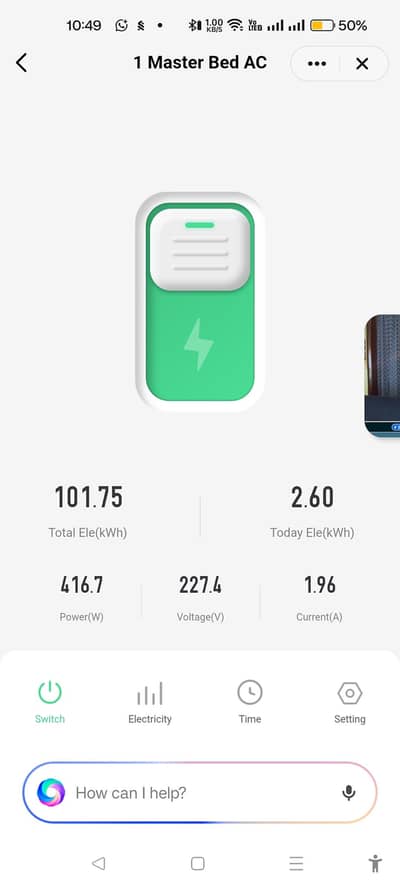This screenshot has width=400, height=888.
Task: Close the mini program with X
Action: (362, 63)
